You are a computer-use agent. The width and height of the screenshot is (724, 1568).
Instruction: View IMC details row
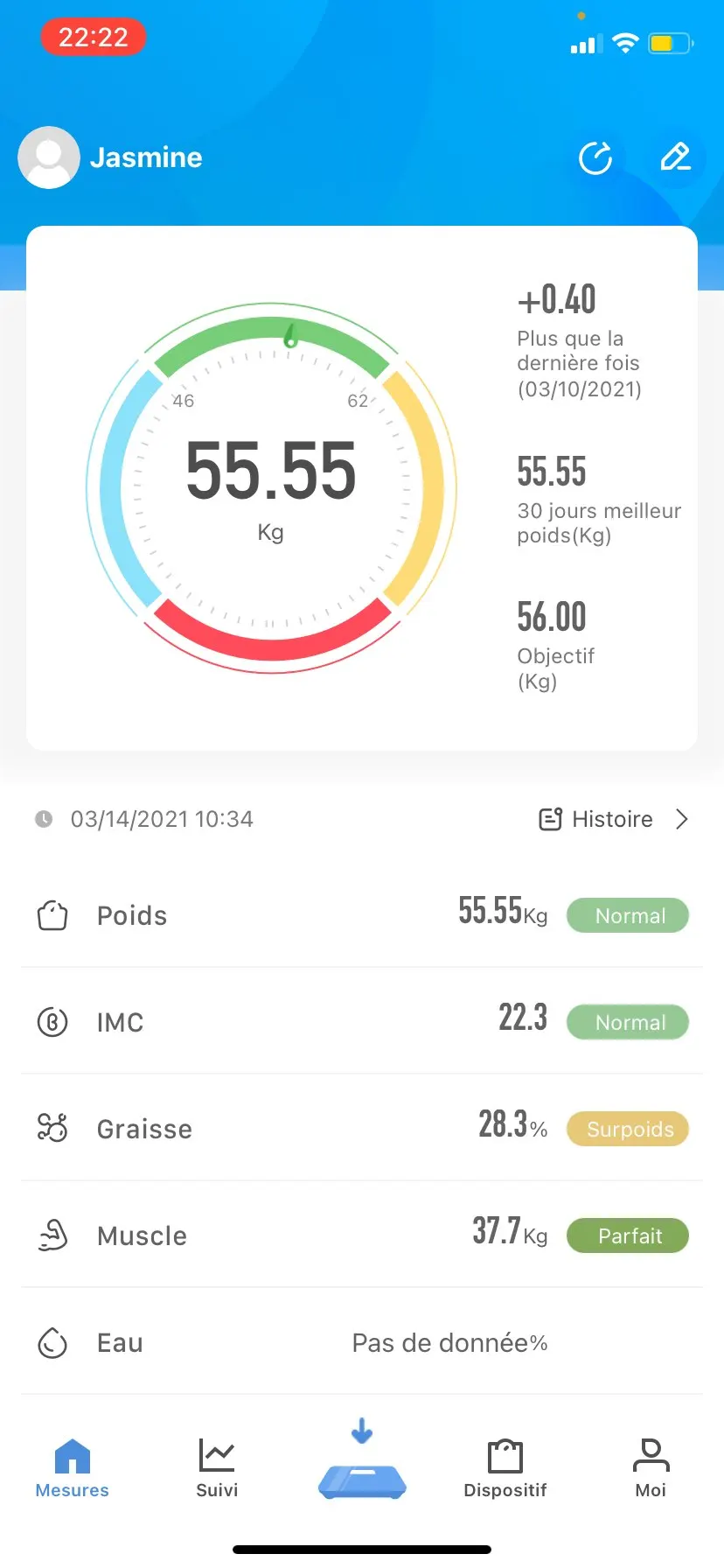click(x=362, y=1022)
